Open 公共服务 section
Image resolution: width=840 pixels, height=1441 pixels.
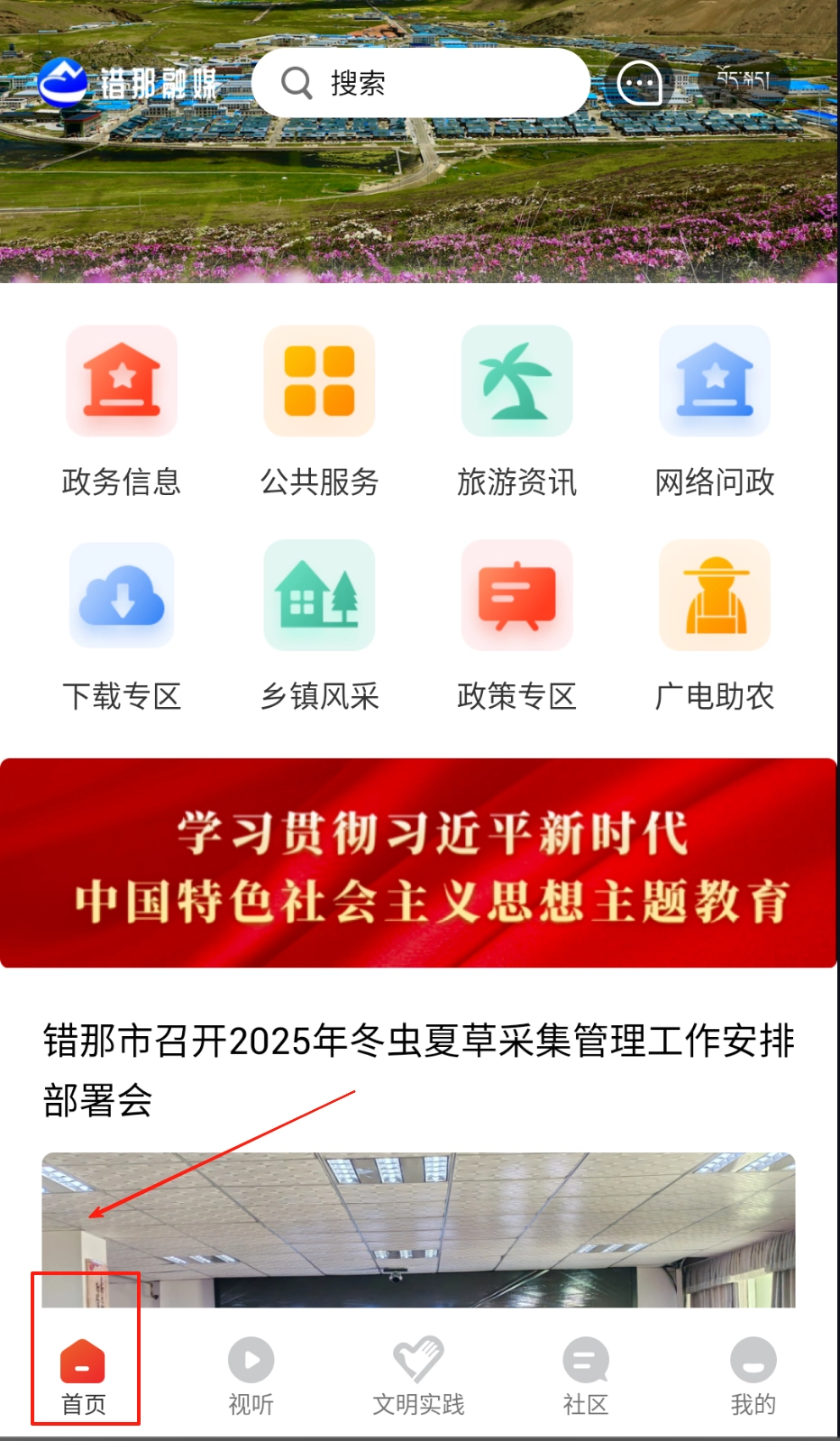[319, 411]
